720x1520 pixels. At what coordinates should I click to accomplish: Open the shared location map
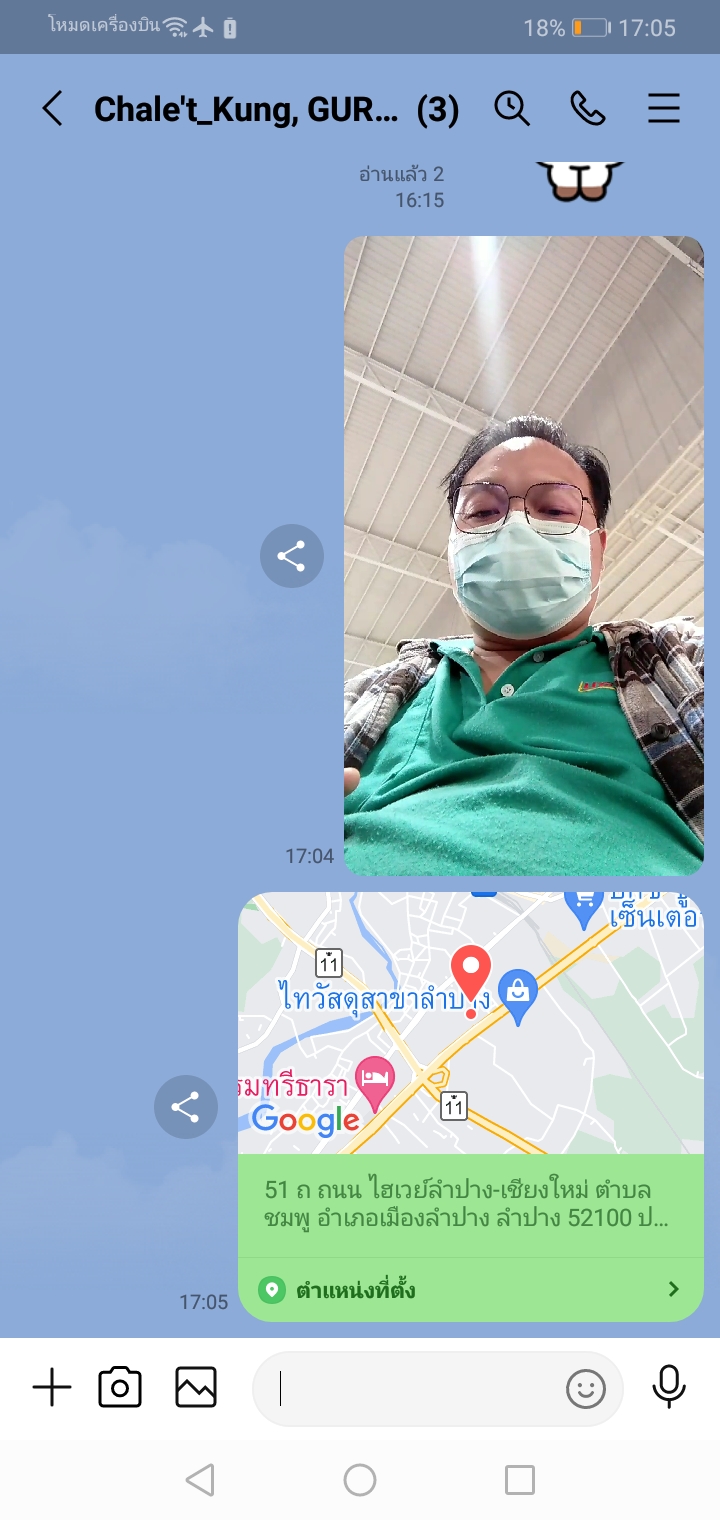(470, 1022)
